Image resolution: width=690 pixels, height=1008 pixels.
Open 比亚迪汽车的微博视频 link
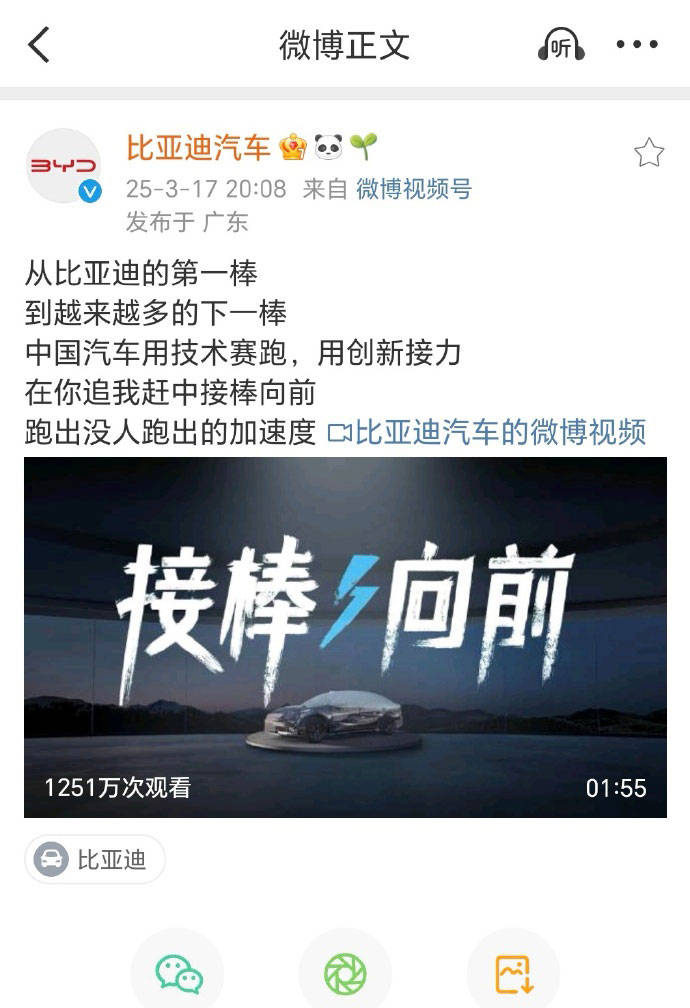point(487,432)
